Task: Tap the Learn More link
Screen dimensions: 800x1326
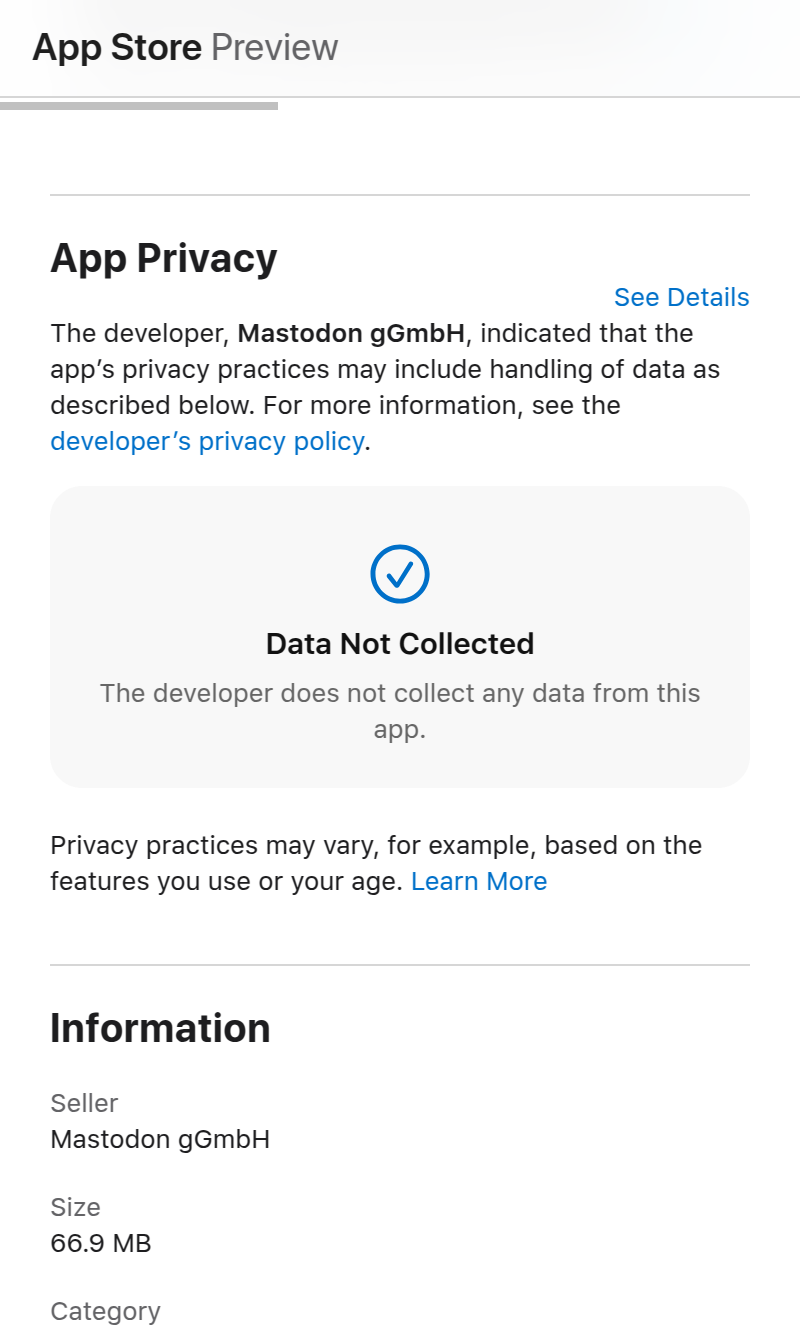Action: pos(479,881)
